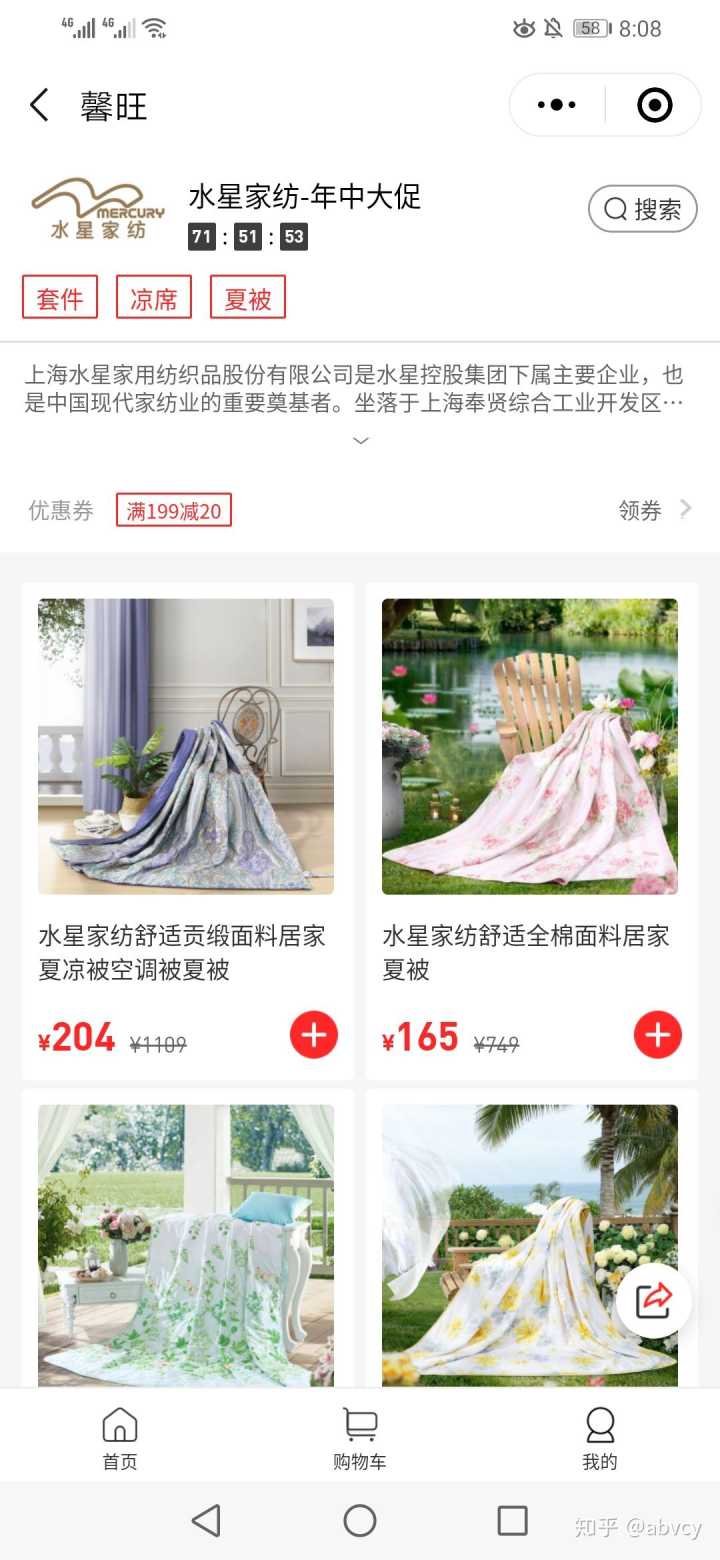
Task: Share this store with the floating button
Action: point(654,1300)
